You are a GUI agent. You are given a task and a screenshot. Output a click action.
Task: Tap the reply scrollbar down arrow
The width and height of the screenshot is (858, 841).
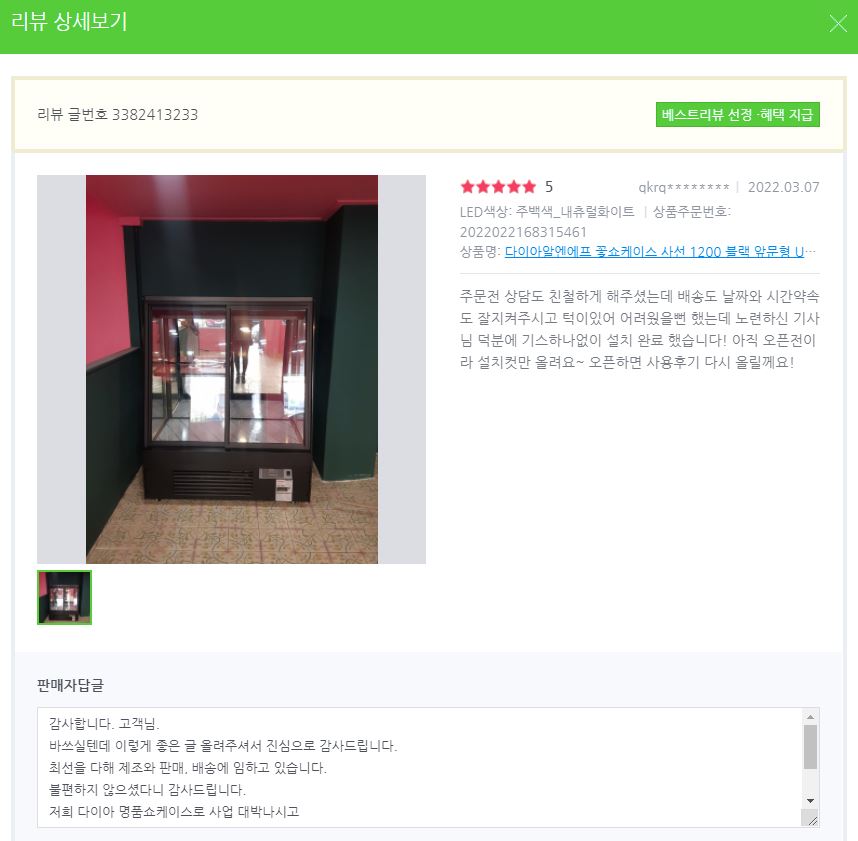pos(811,801)
